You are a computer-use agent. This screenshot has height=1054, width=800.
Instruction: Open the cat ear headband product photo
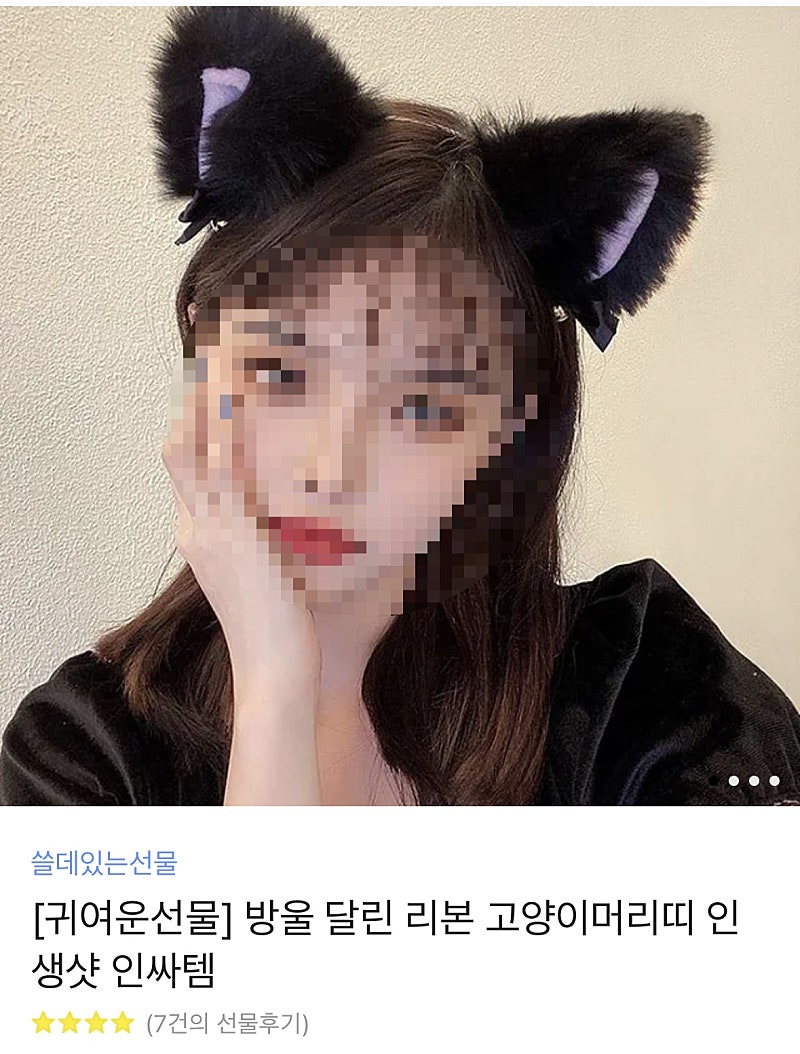pyautogui.click(x=400, y=400)
